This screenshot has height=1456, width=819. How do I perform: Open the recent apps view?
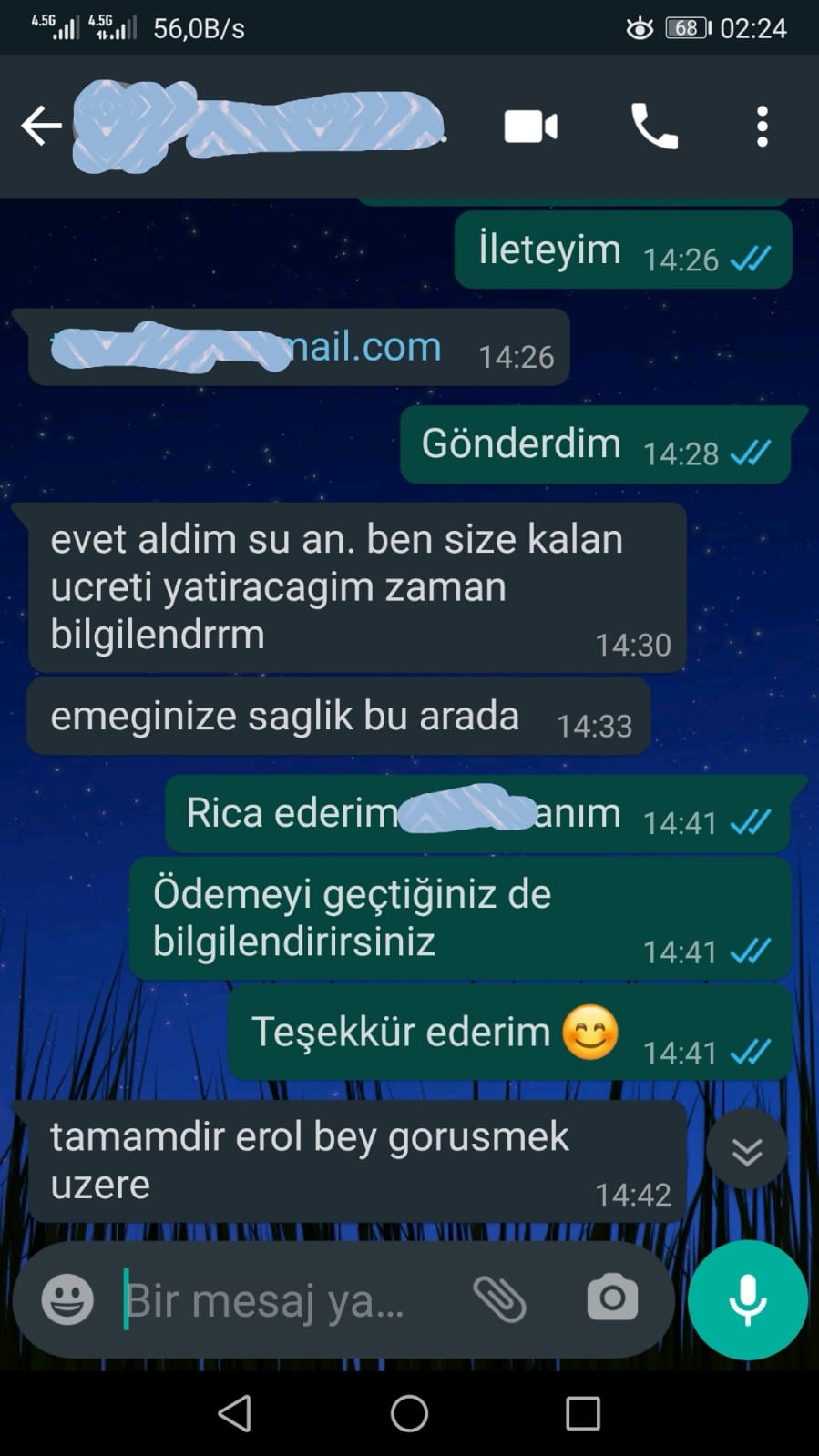pos(583,1414)
